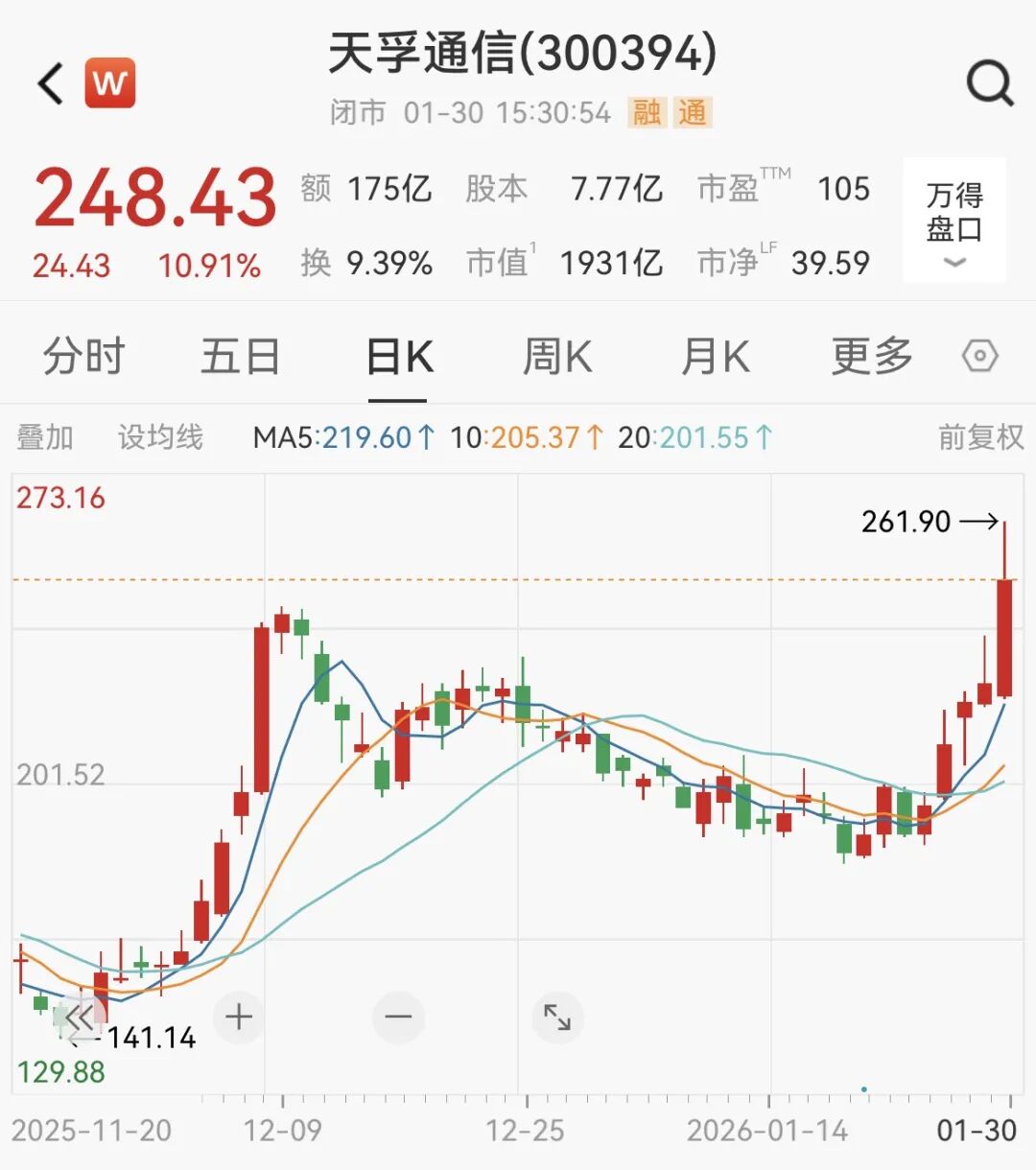Image resolution: width=1036 pixels, height=1170 pixels.
Task: Zoom in on the chart with plus icon
Action: (237, 1017)
